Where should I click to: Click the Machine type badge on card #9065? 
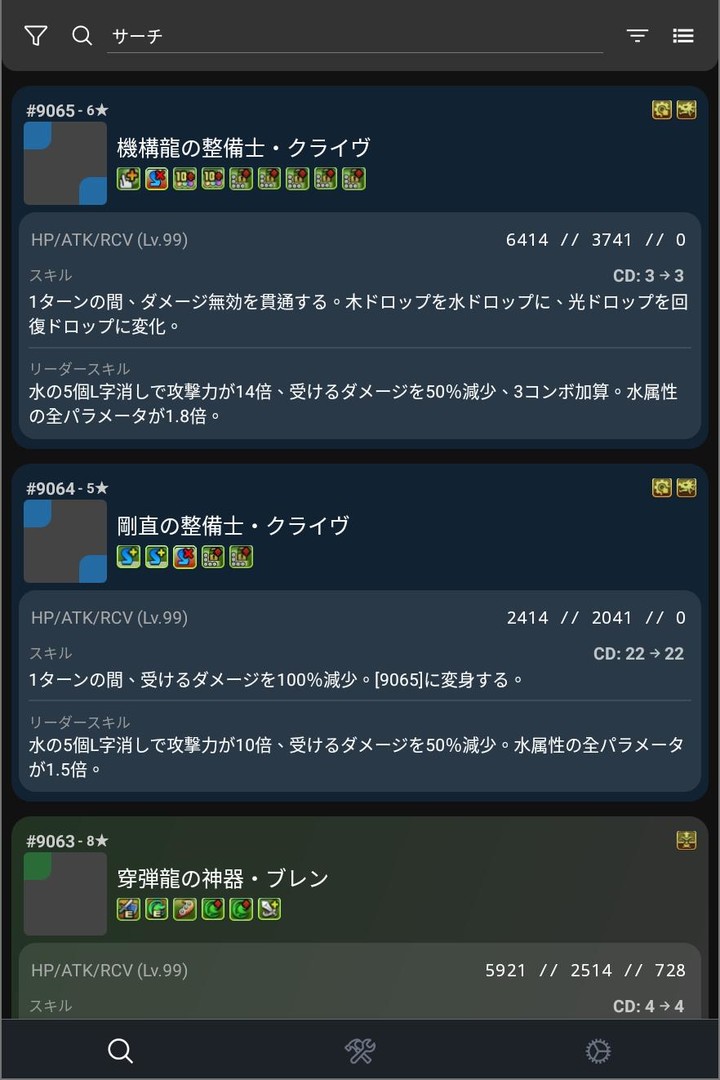pyautogui.click(x=661, y=110)
